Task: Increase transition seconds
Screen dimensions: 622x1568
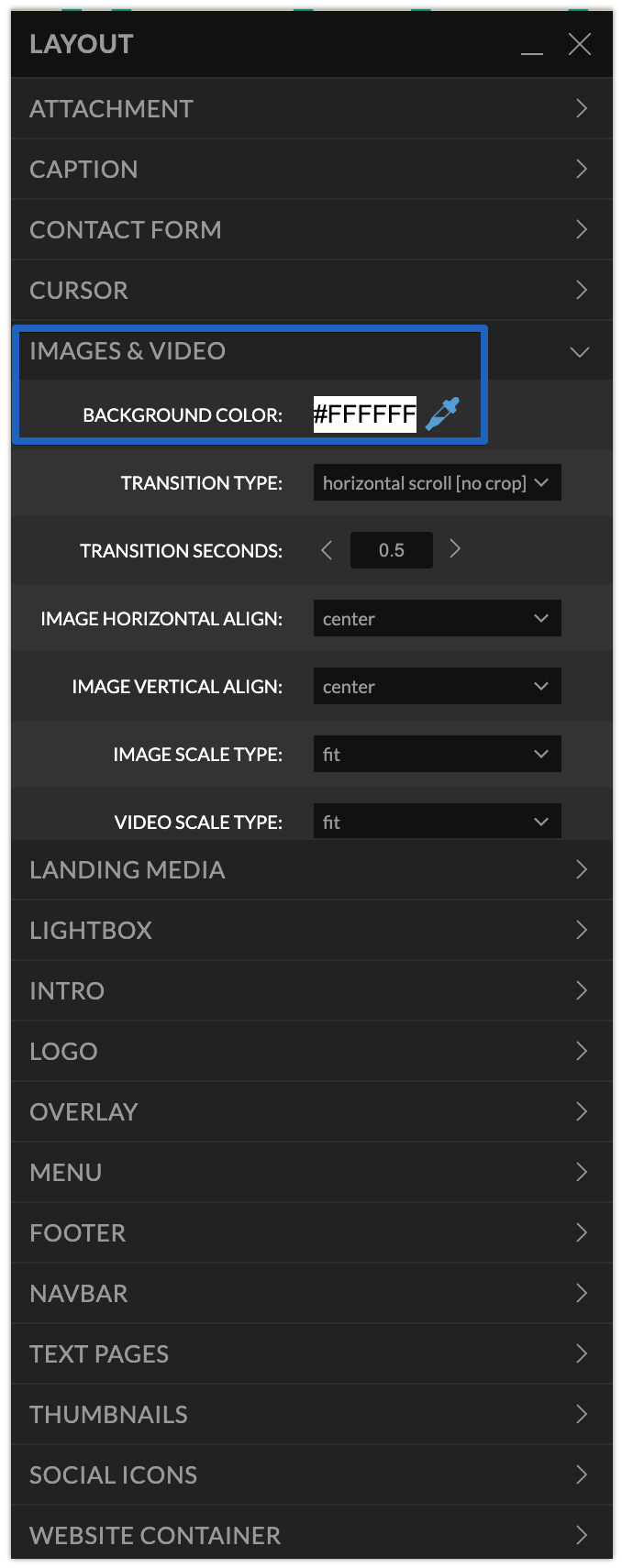Action: (455, 549)
